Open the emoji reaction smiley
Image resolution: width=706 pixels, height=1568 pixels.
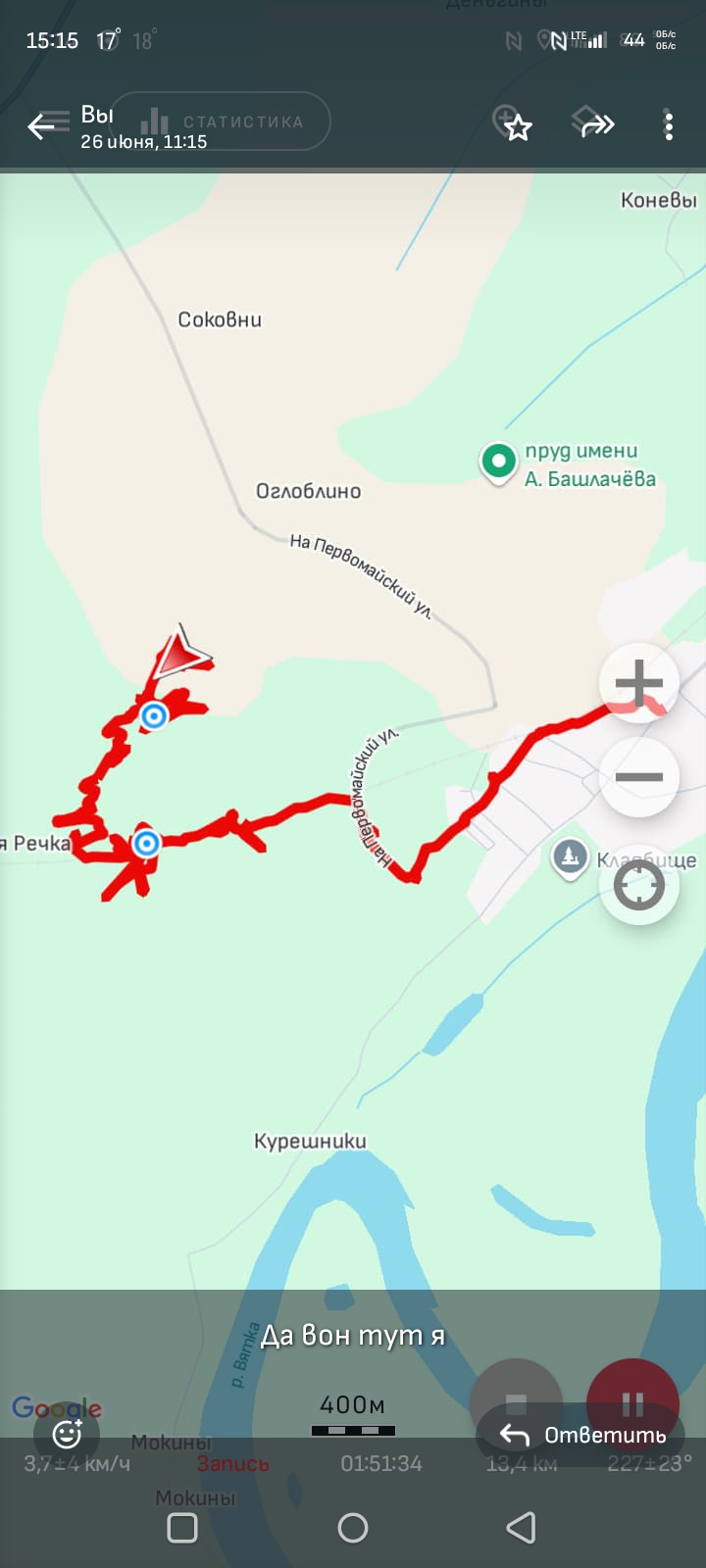click(x=67, y=1435)
